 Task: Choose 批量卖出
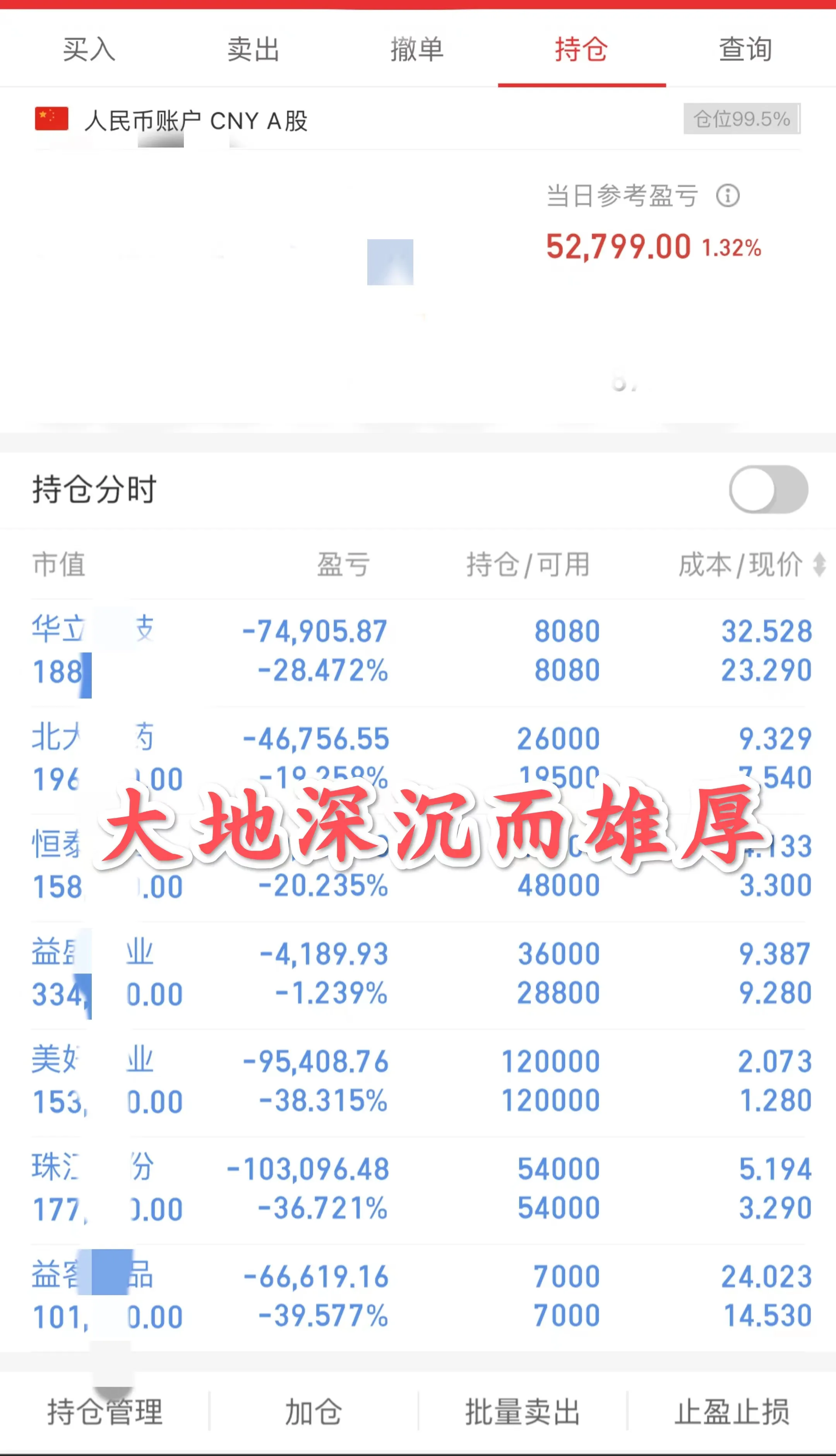pyautogui.click(x=522, y=1412)
